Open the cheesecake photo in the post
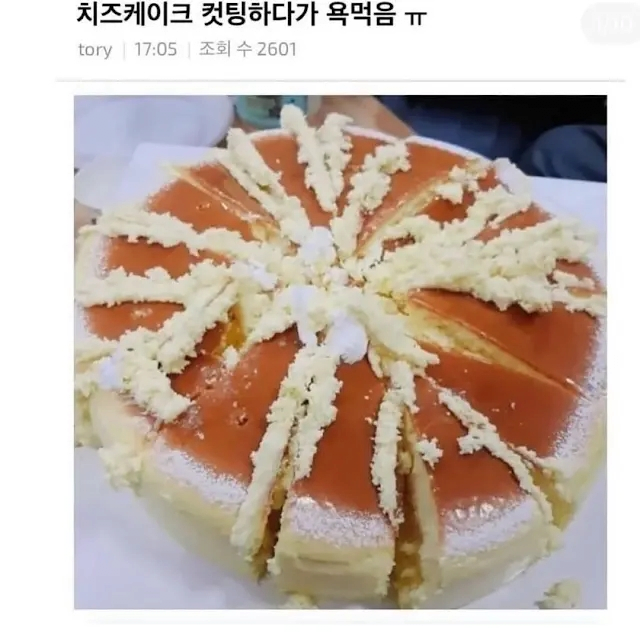640x640 pixels. (x=340, y=352)
